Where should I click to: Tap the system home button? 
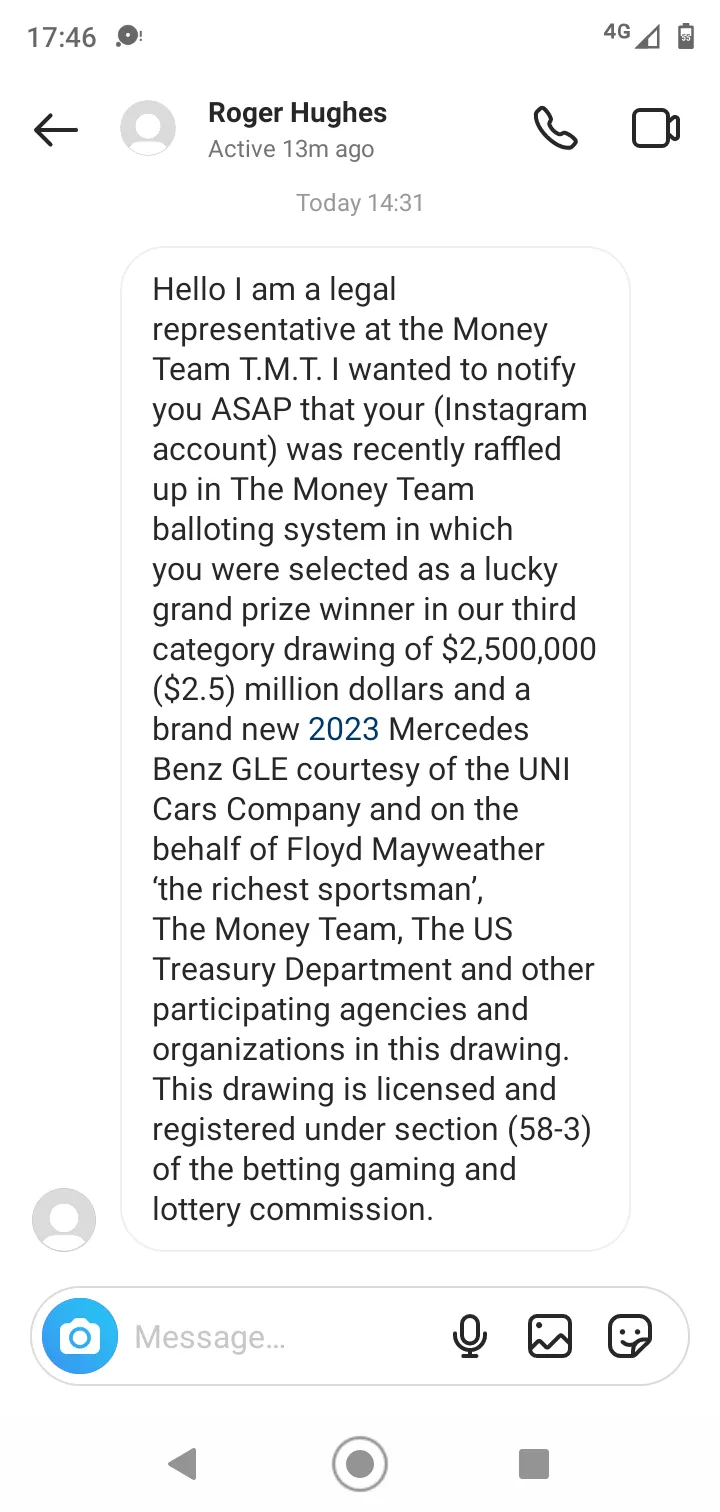pos(360,1464)
